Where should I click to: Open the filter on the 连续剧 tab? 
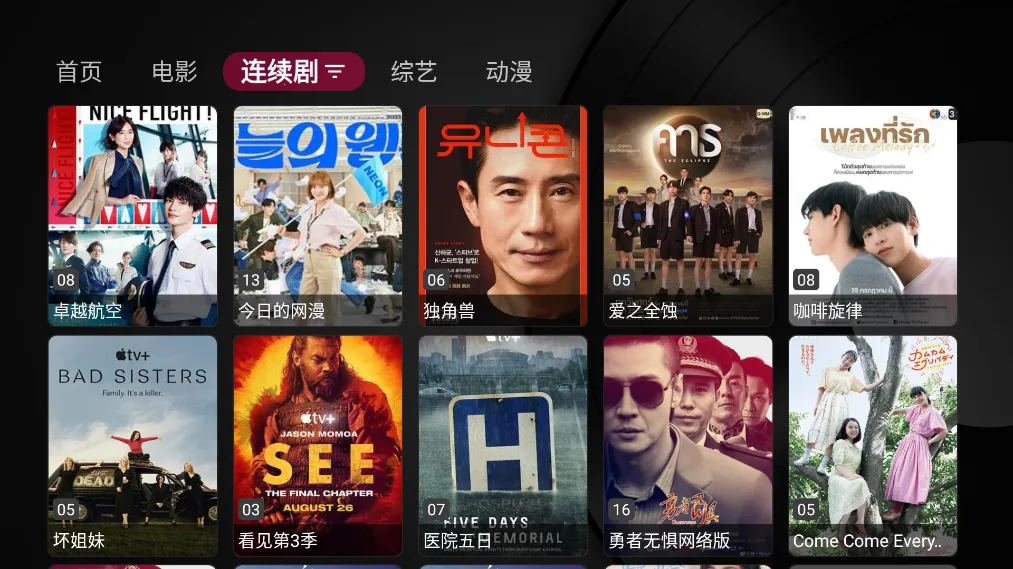(335, 72)
